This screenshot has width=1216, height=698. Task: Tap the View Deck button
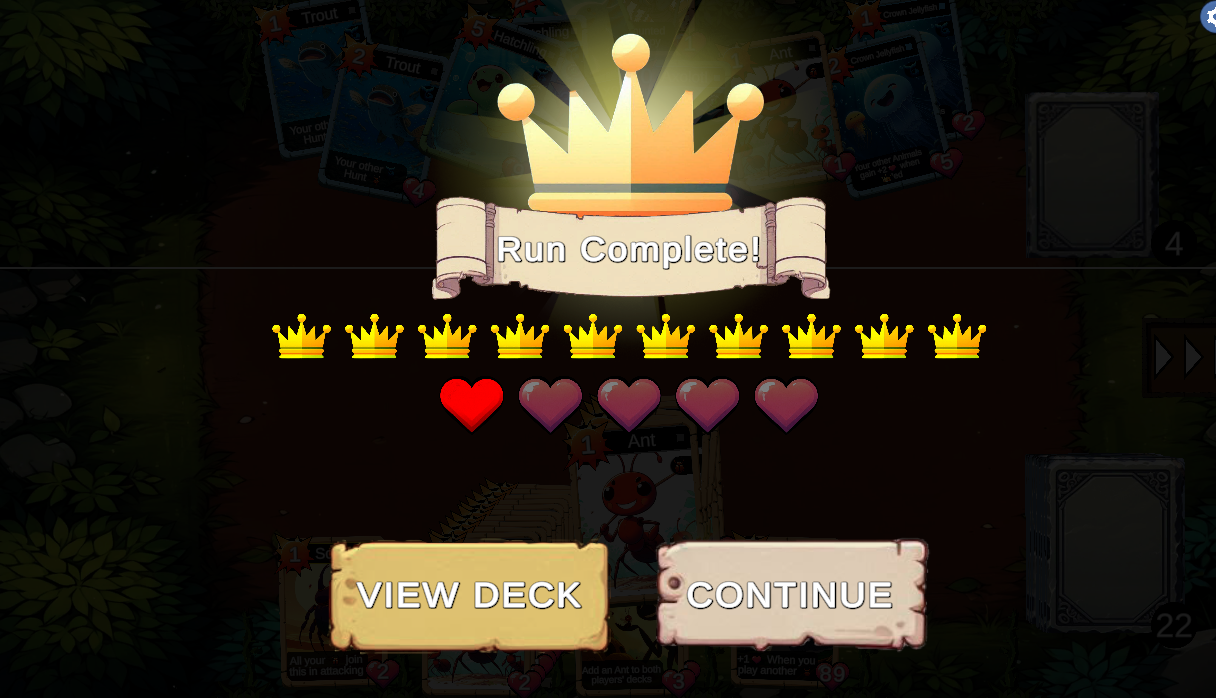tap(469, 595)
